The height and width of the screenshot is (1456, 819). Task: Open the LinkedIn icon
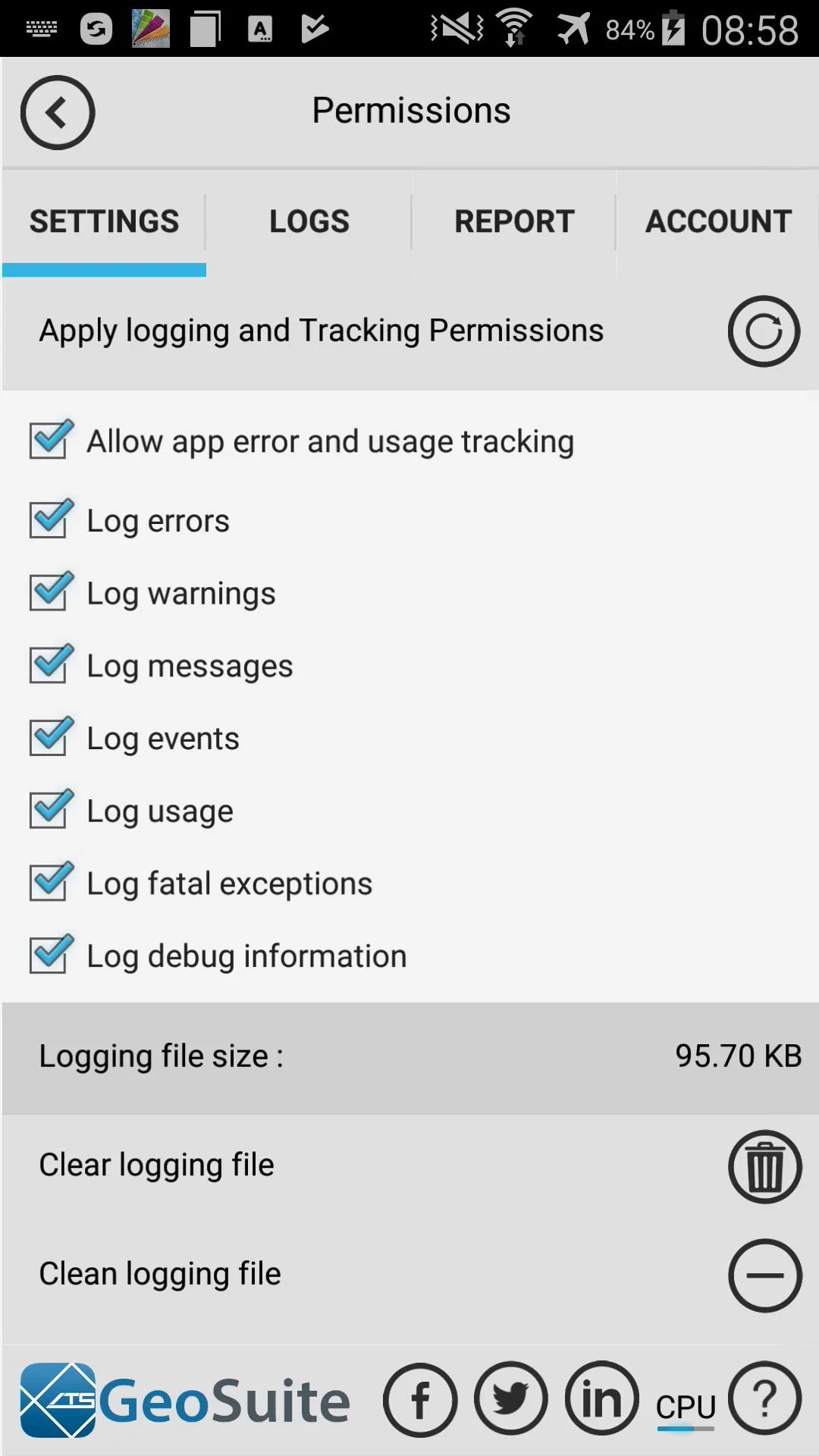click(x=602, y=1398)
